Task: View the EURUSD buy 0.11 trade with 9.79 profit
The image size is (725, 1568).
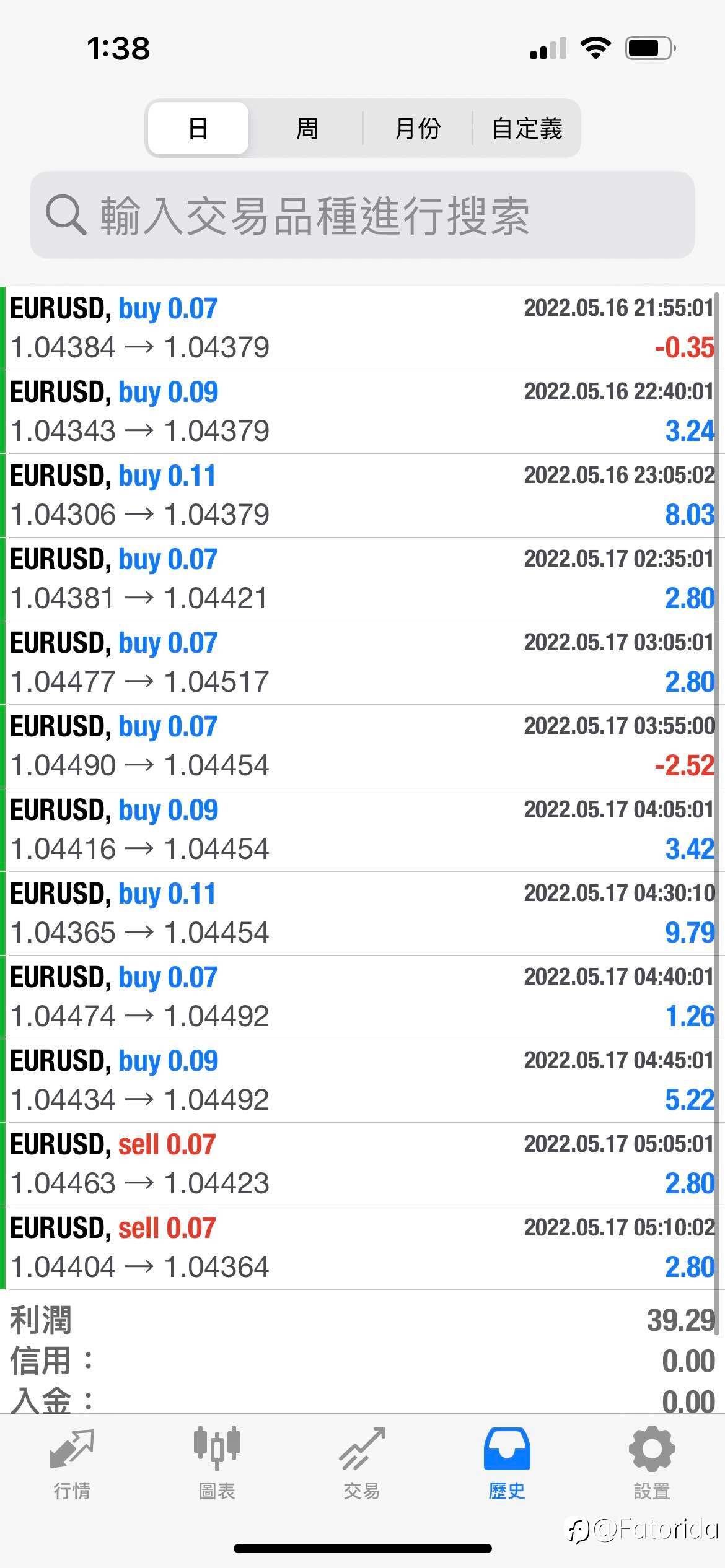Action: pos(362,913)
